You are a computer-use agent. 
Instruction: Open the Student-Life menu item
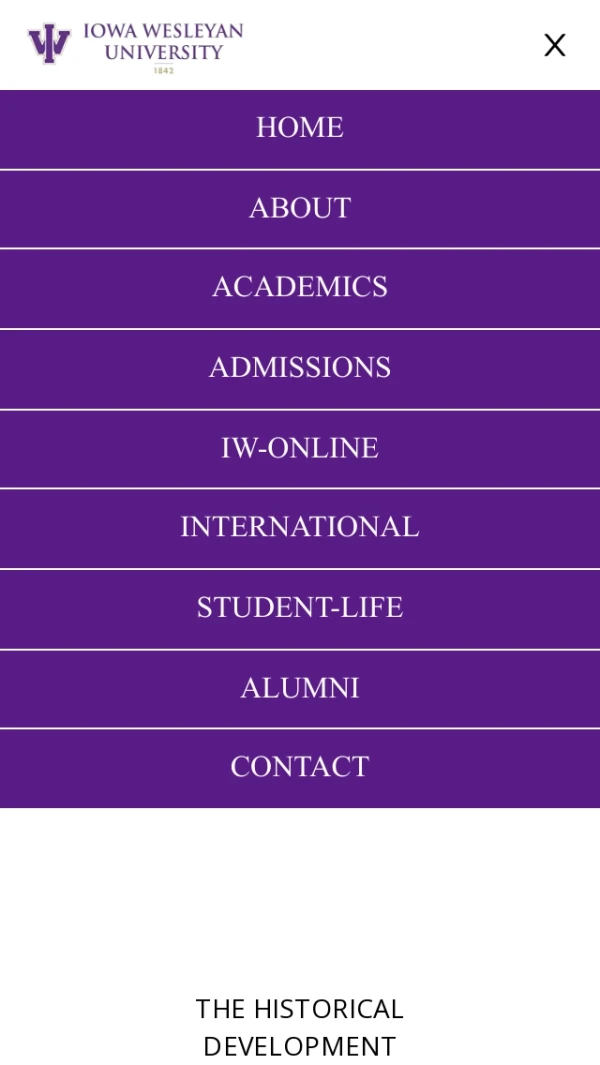[300, 608]
